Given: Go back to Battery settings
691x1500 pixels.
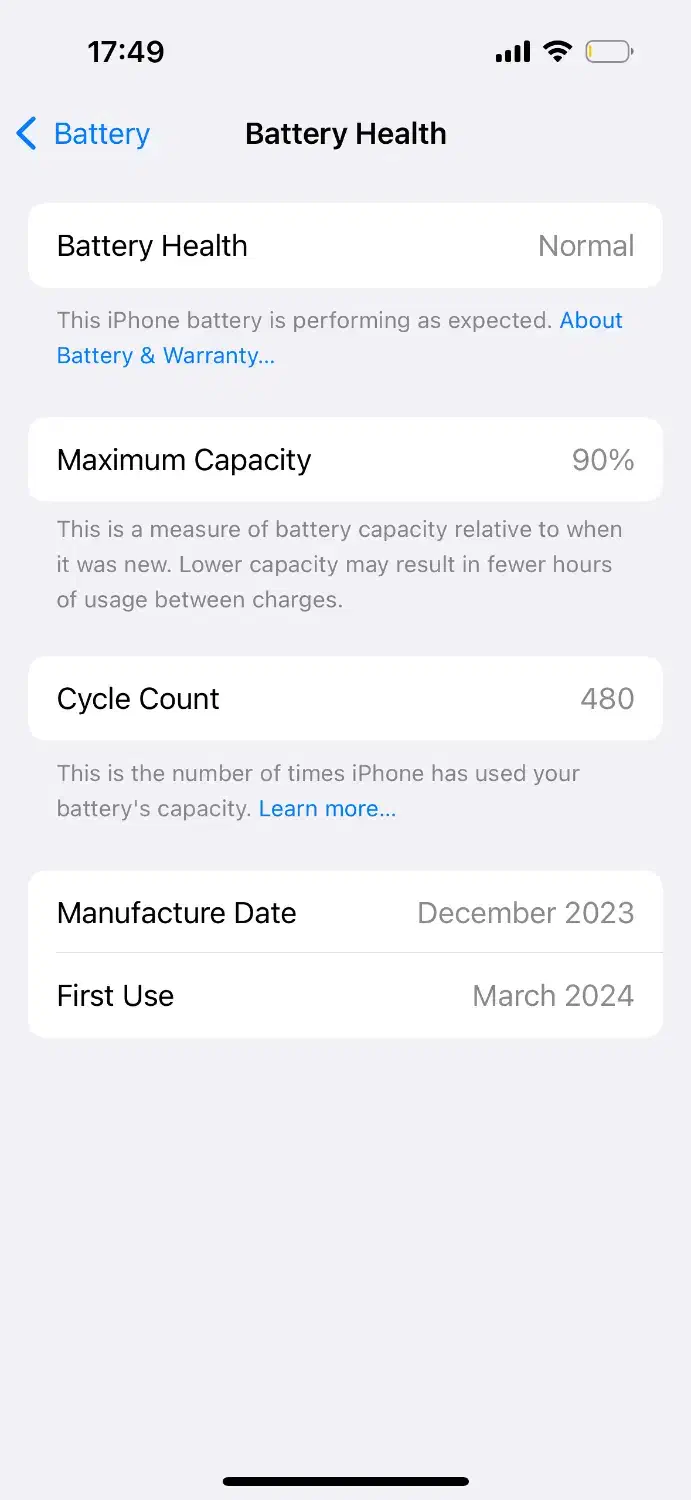Looking at the screenshot, I should 84,134.
